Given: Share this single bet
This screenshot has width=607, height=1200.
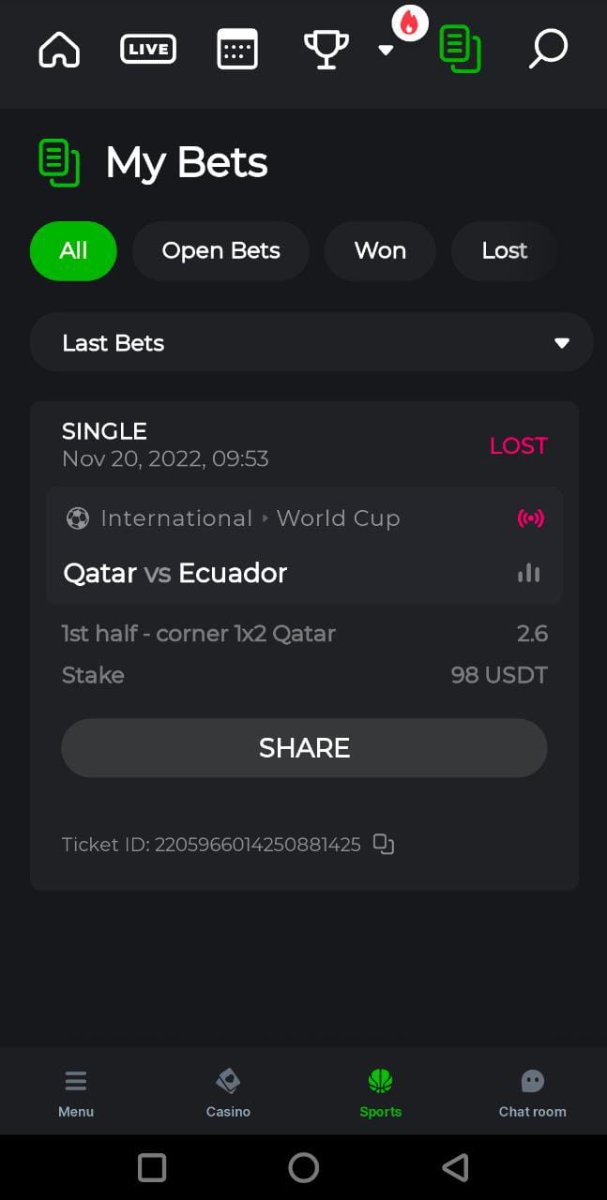Looking at the screenshot, I should click(x=304, y=748).
